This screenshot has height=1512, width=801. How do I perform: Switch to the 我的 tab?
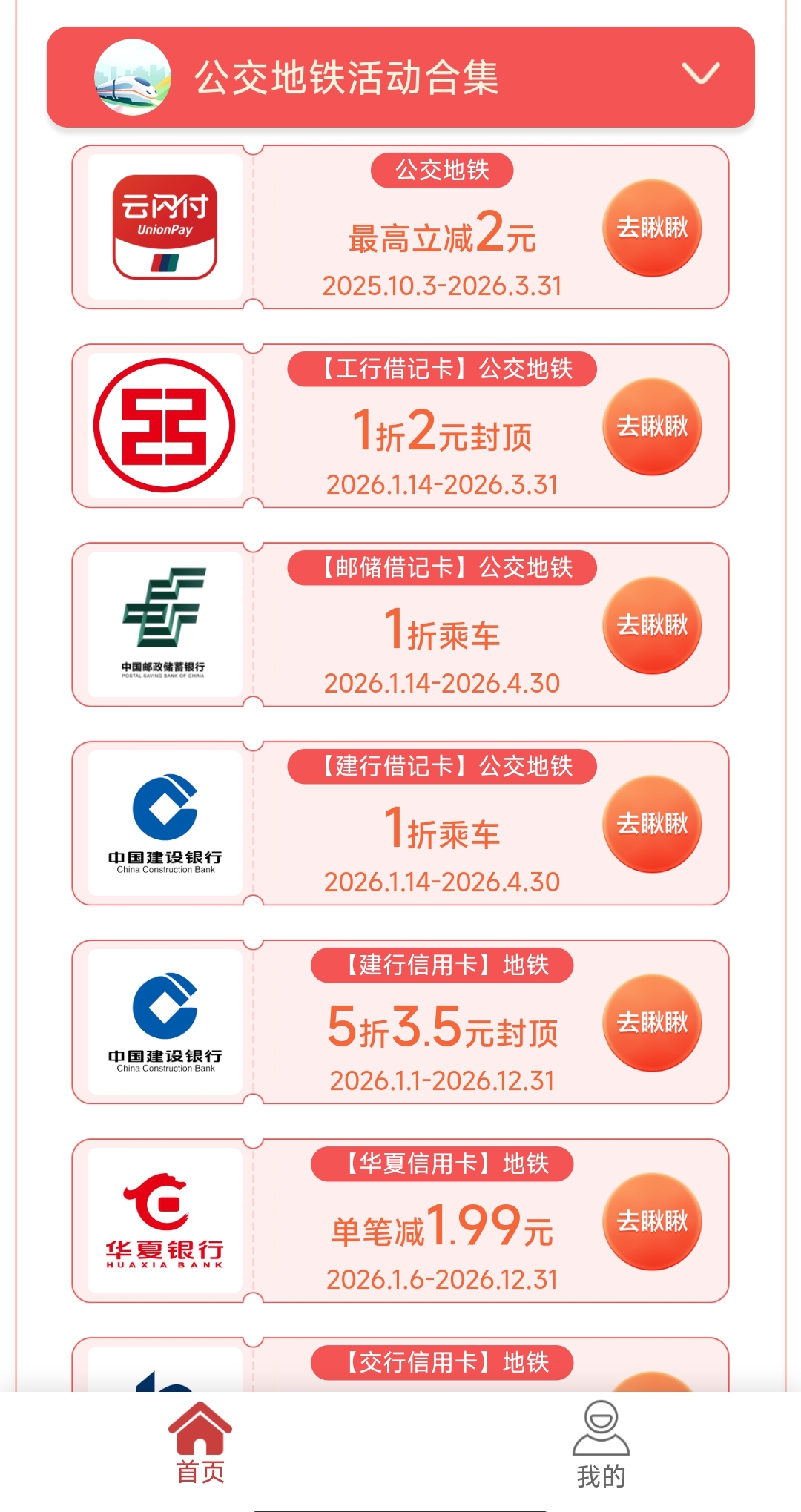coord(601,1445)
